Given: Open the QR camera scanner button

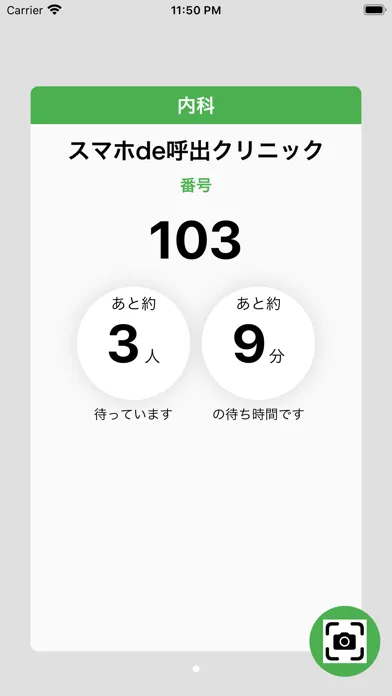Looking at the screenshot, I should click(x=344, y=641).
